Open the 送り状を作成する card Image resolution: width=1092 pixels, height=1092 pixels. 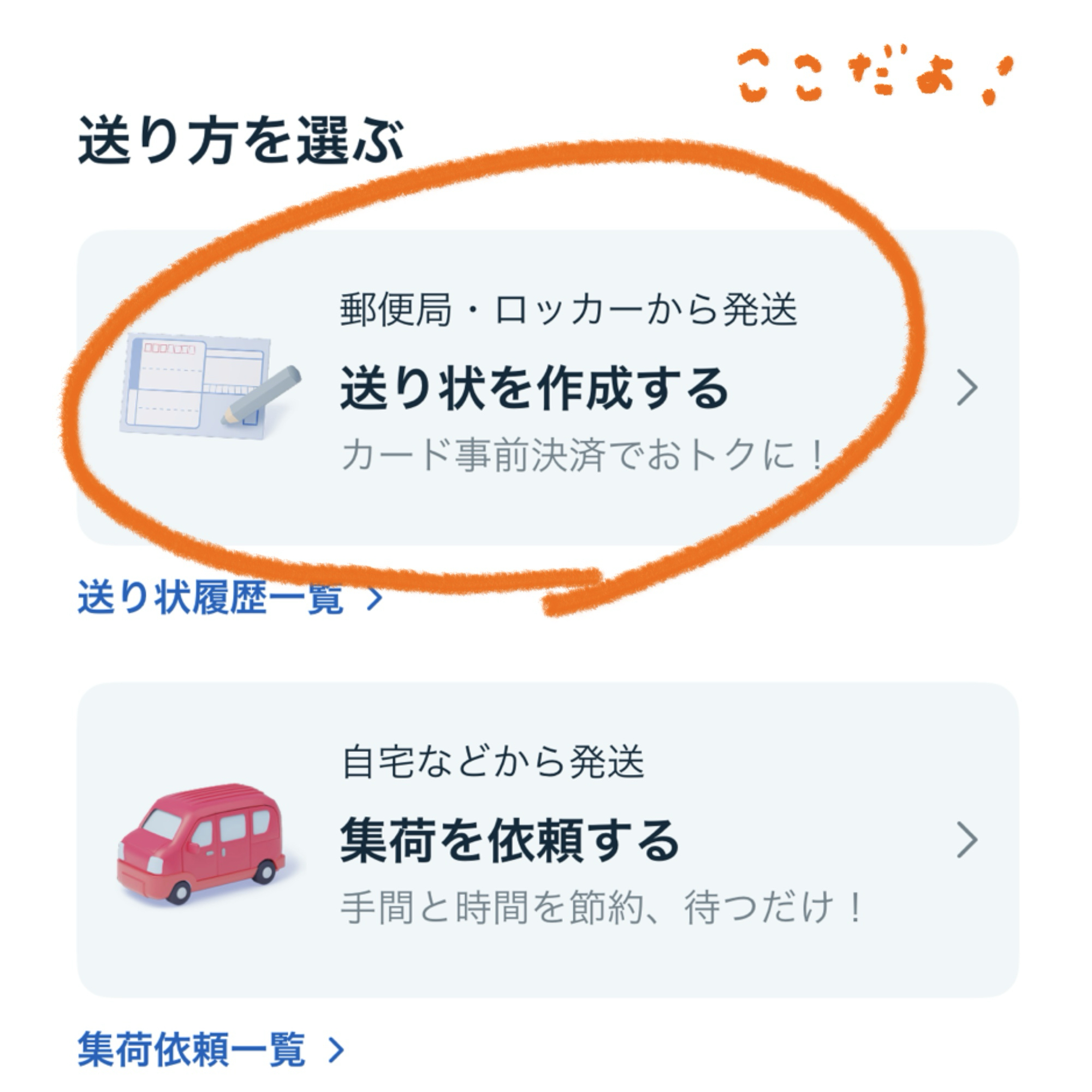point(547,388)
